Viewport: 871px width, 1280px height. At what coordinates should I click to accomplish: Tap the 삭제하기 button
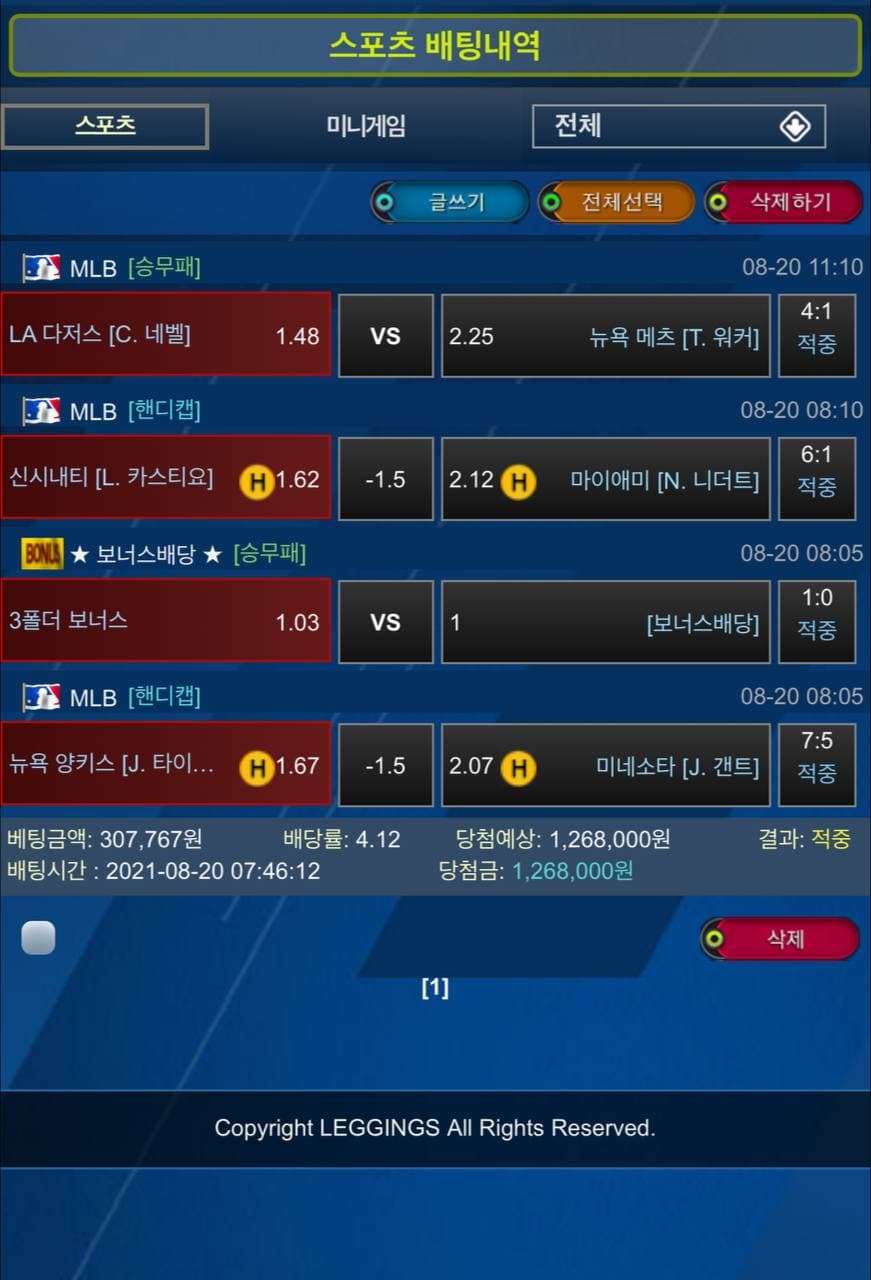click(x=783, y=202)
